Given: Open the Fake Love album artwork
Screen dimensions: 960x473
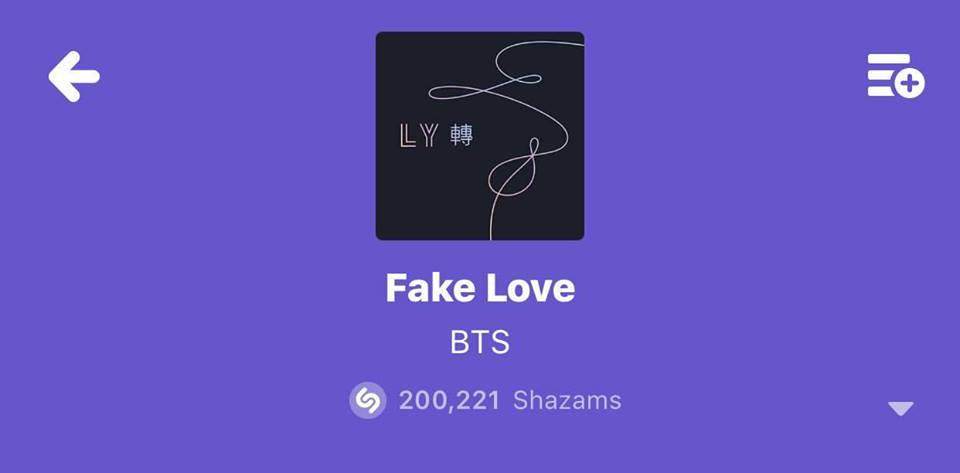Looking at the screenshot, I should (x=480, y=136).
